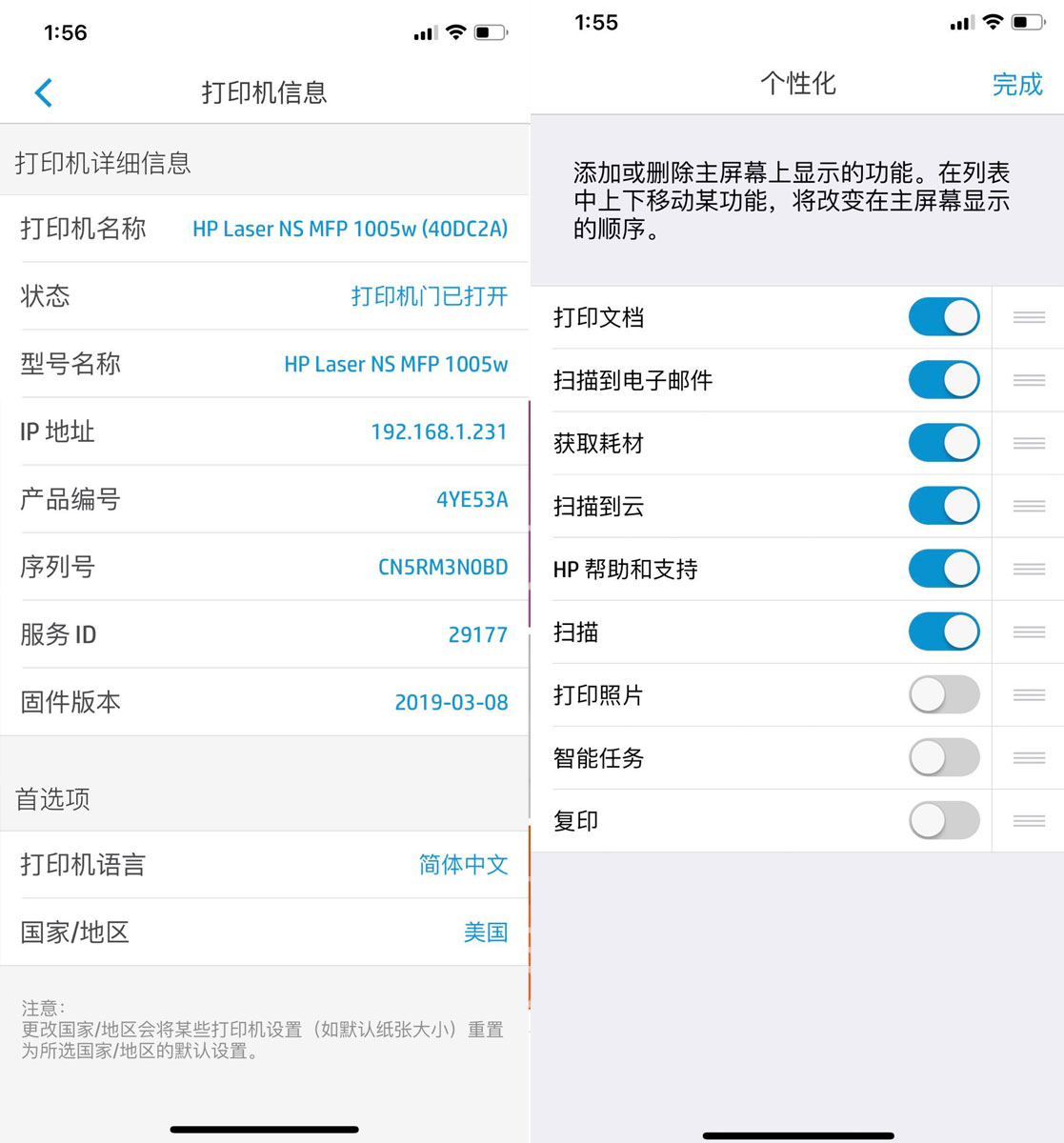Viewport: 1064px width, 1143px height.
Task: Tap 完成 to finish personalization
Action: click(x=1018, y=85)
